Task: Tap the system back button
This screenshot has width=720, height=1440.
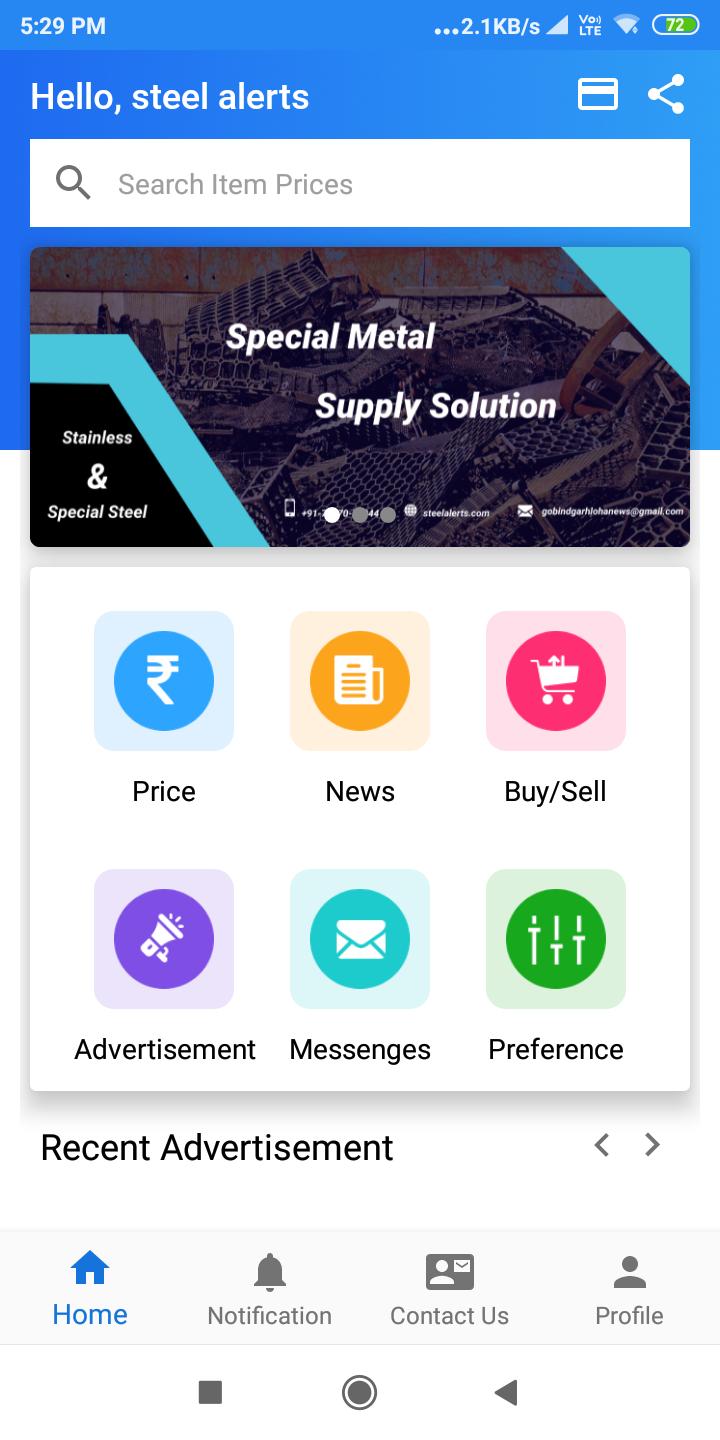Action: click(x=507, y=1392)
